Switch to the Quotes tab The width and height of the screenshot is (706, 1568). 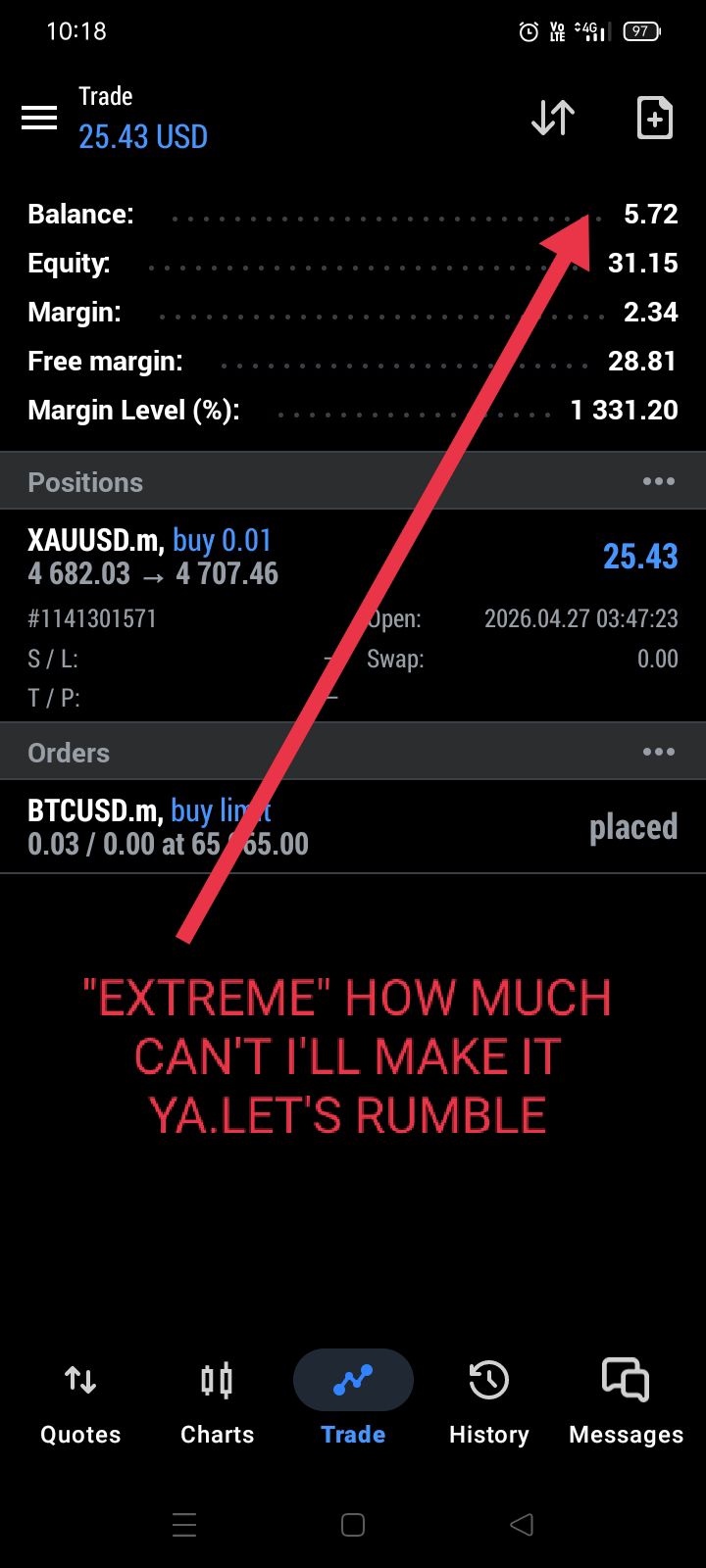[x=80, y=1403]
